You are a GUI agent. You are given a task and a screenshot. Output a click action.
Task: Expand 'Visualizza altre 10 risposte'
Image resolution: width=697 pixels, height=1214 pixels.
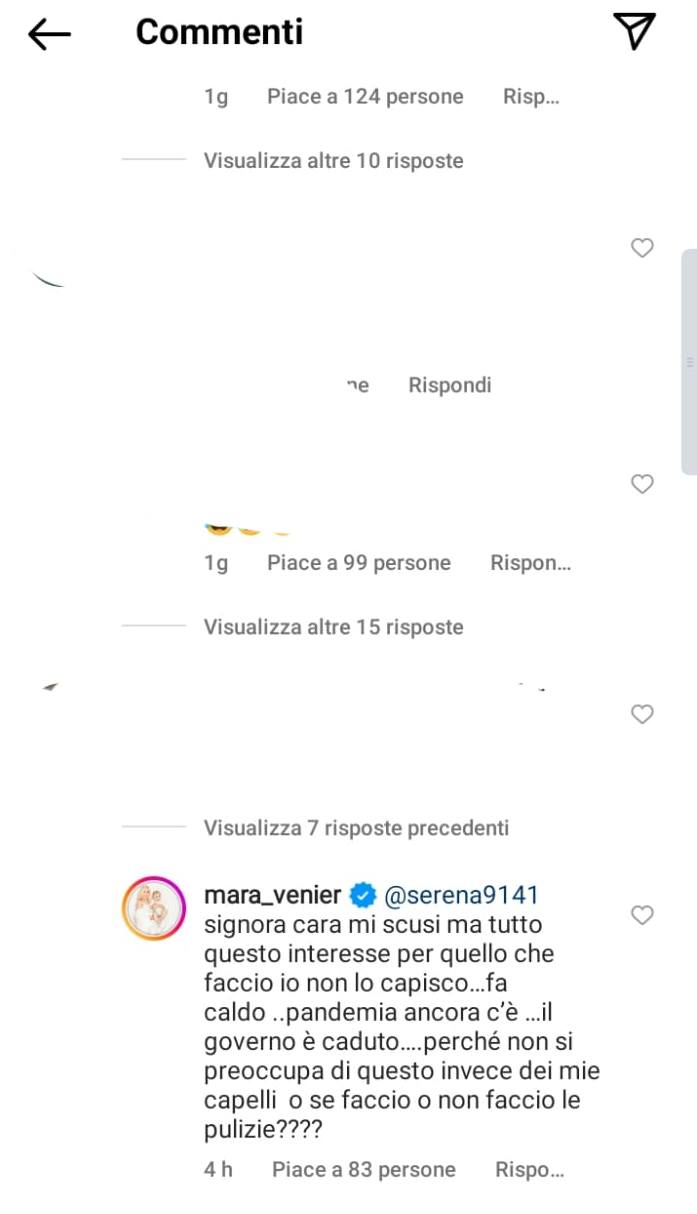tap(334, 160)
